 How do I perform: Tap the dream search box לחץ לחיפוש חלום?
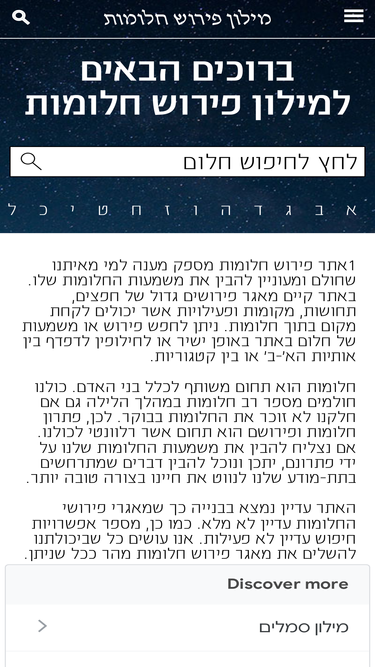(188, 162)
